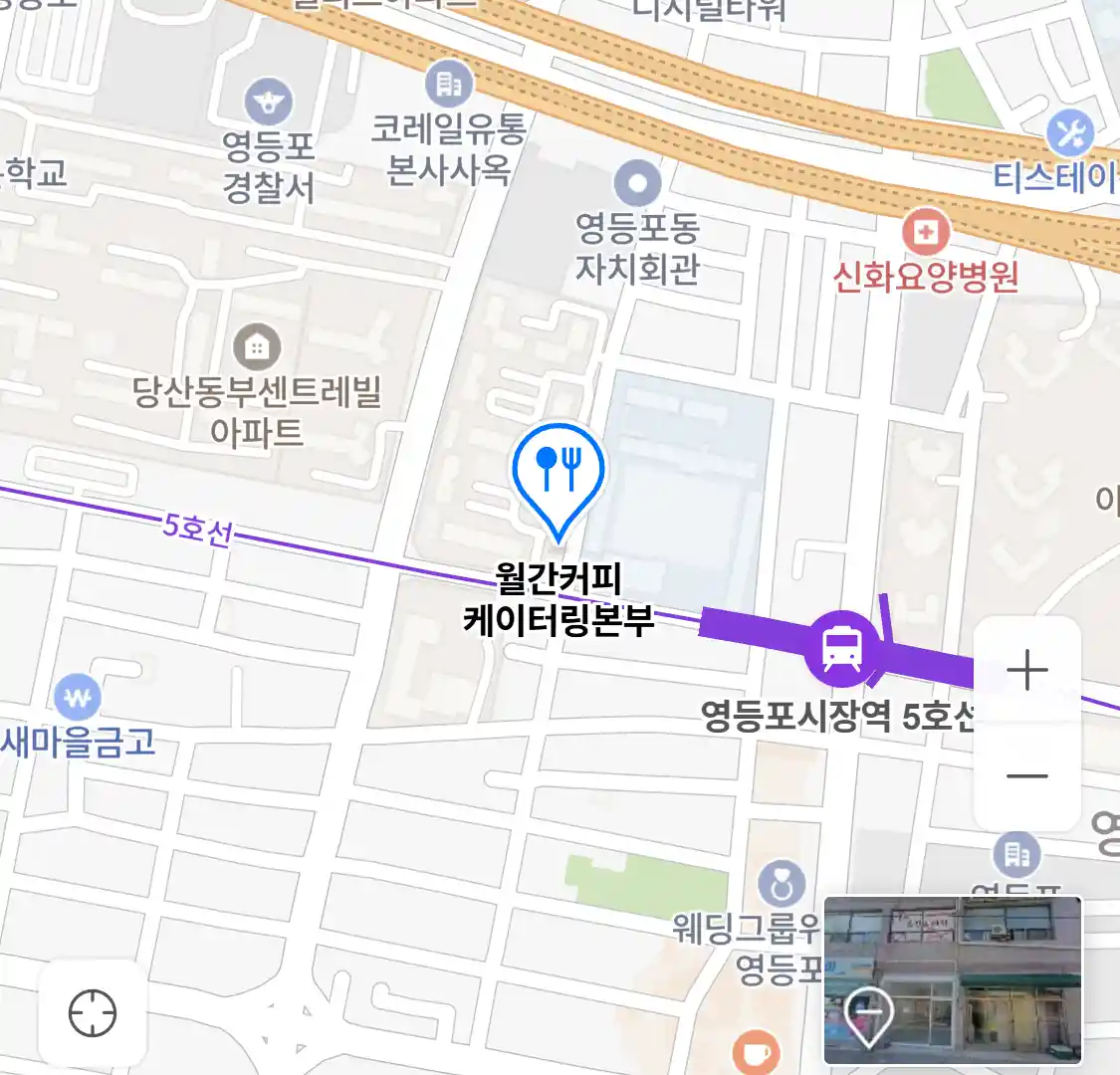
Task: Select 새마을금고 bank marker
Action: click(77, 698)
